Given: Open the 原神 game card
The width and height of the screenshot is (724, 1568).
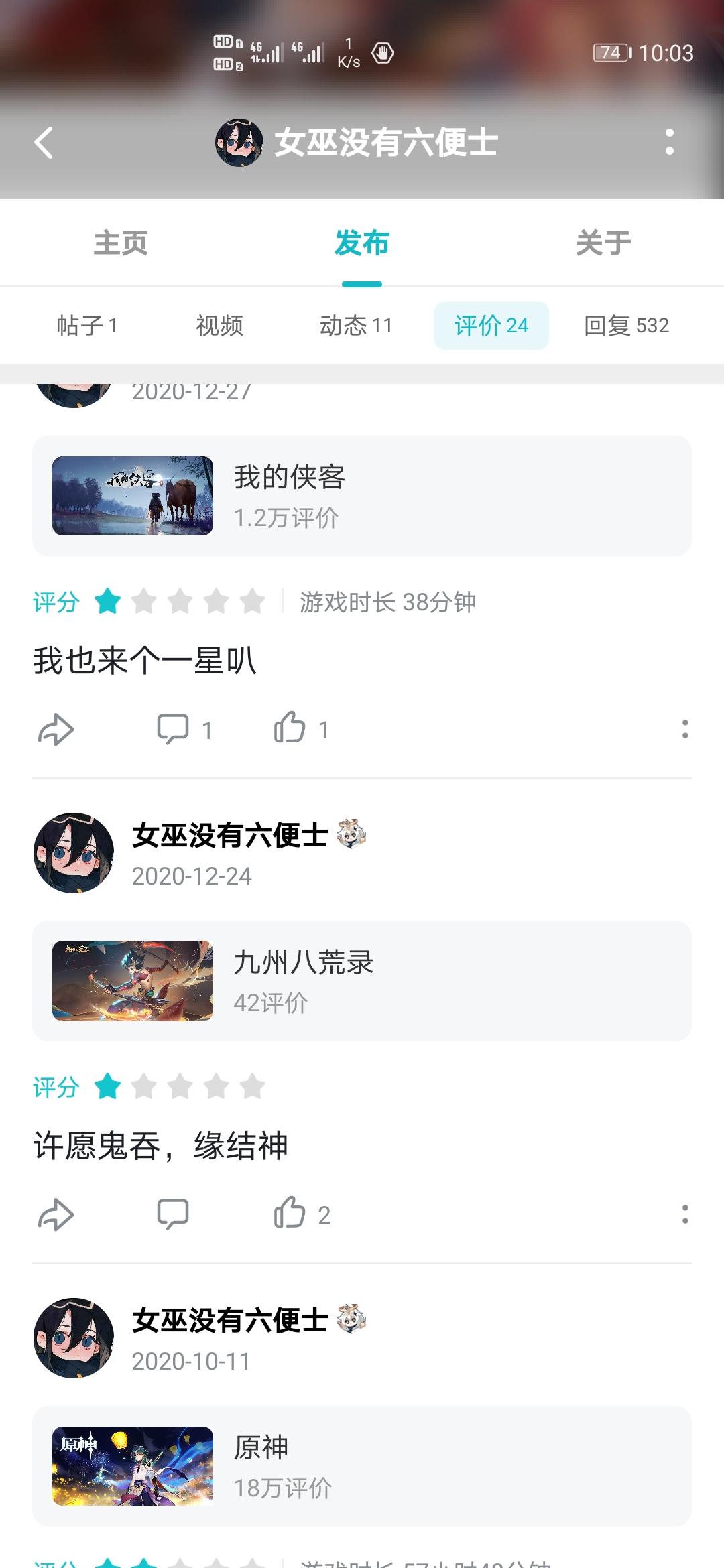Looking at the screenshot, I should pos(362,1466).
